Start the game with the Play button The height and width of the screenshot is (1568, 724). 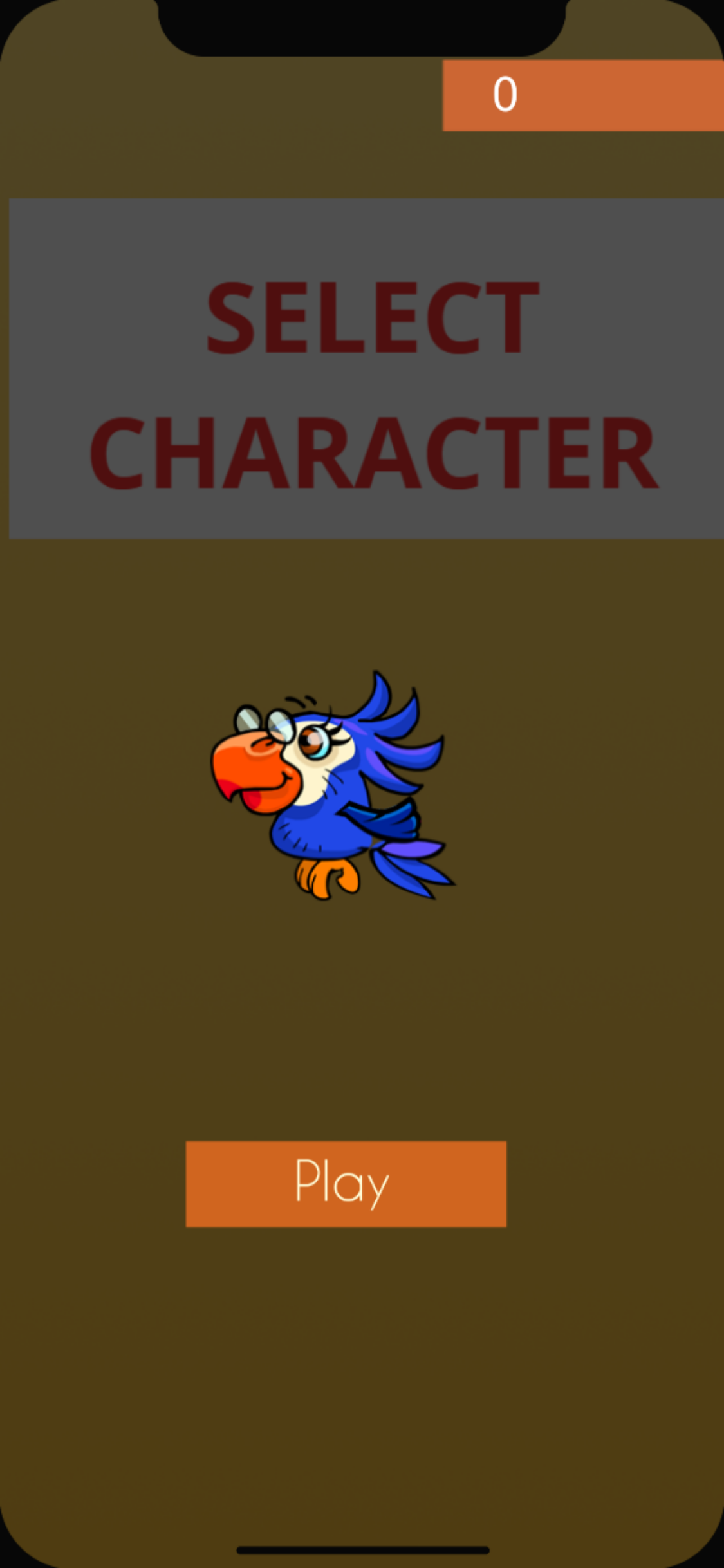[x=346, y=1184]
